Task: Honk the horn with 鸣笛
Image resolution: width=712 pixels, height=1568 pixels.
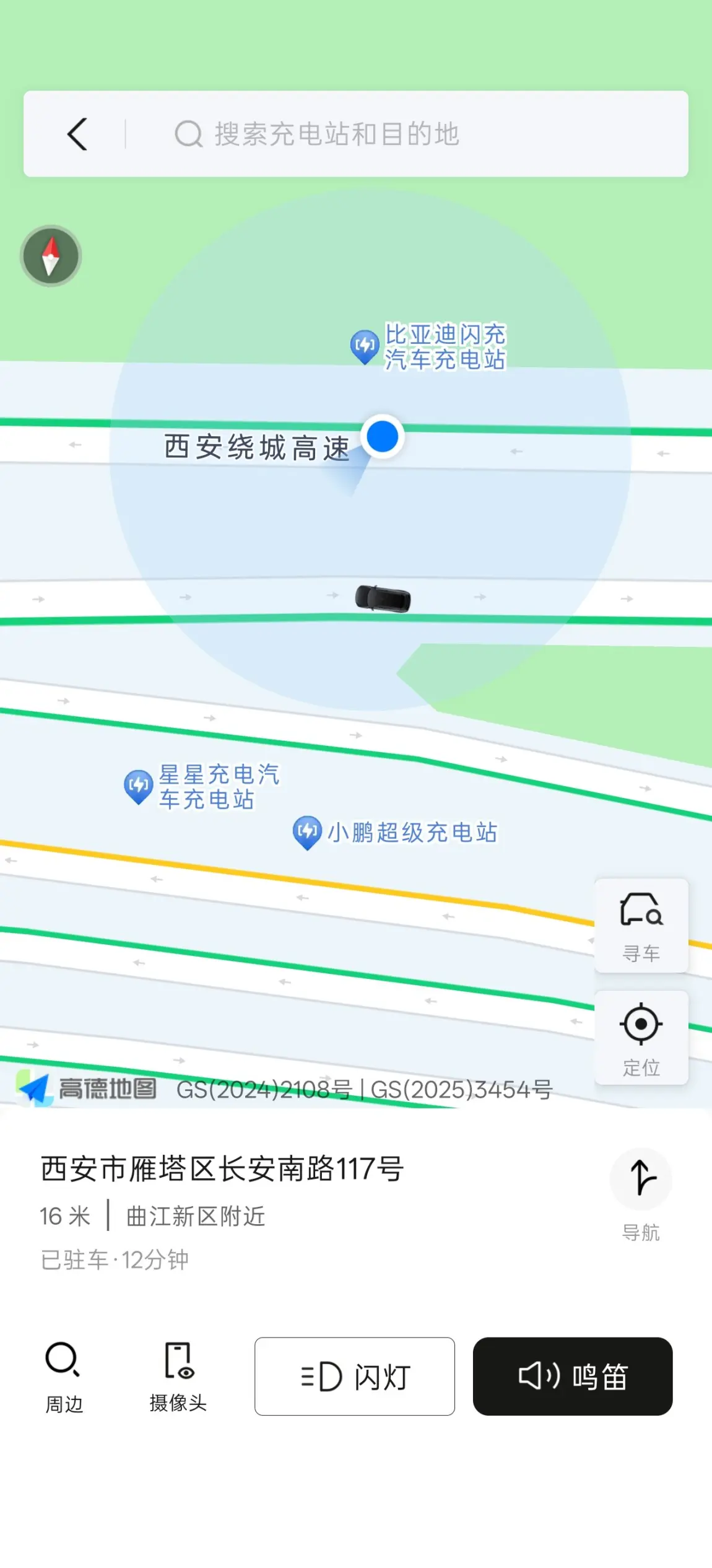Action: (x=573, y=1377)
